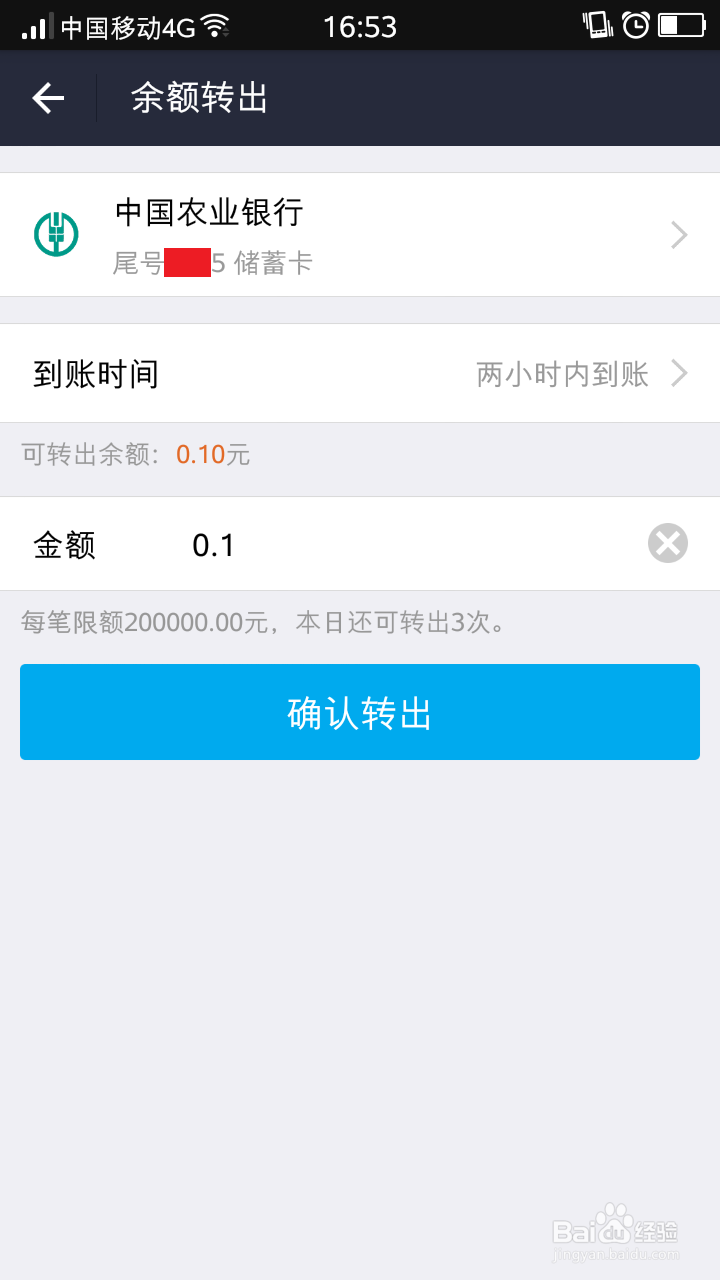Screen dimensions: 720x1280
Task: Tap the China Agricultural Bank logo icon
Action: tap(55, 234)
